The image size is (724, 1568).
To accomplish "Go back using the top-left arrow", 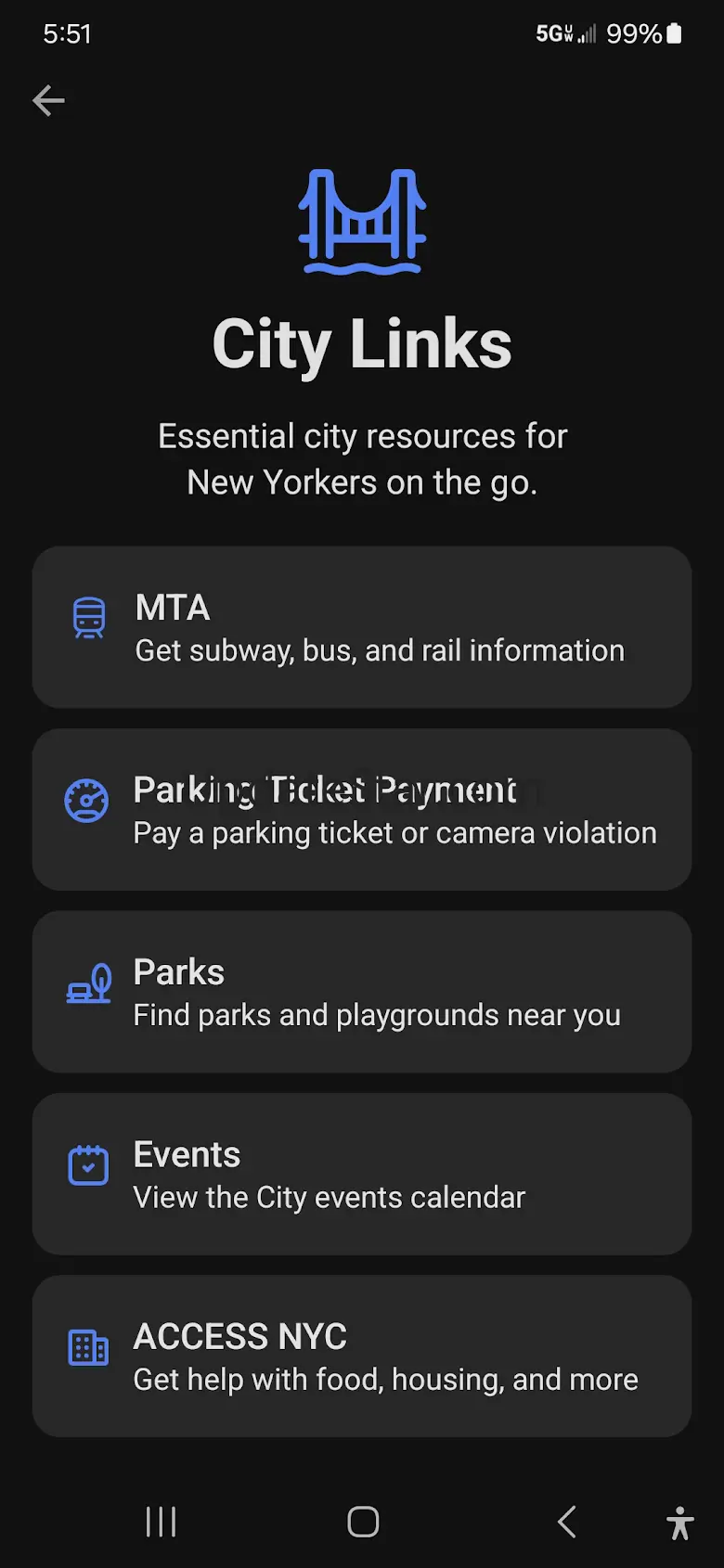I will coord(48,100).
